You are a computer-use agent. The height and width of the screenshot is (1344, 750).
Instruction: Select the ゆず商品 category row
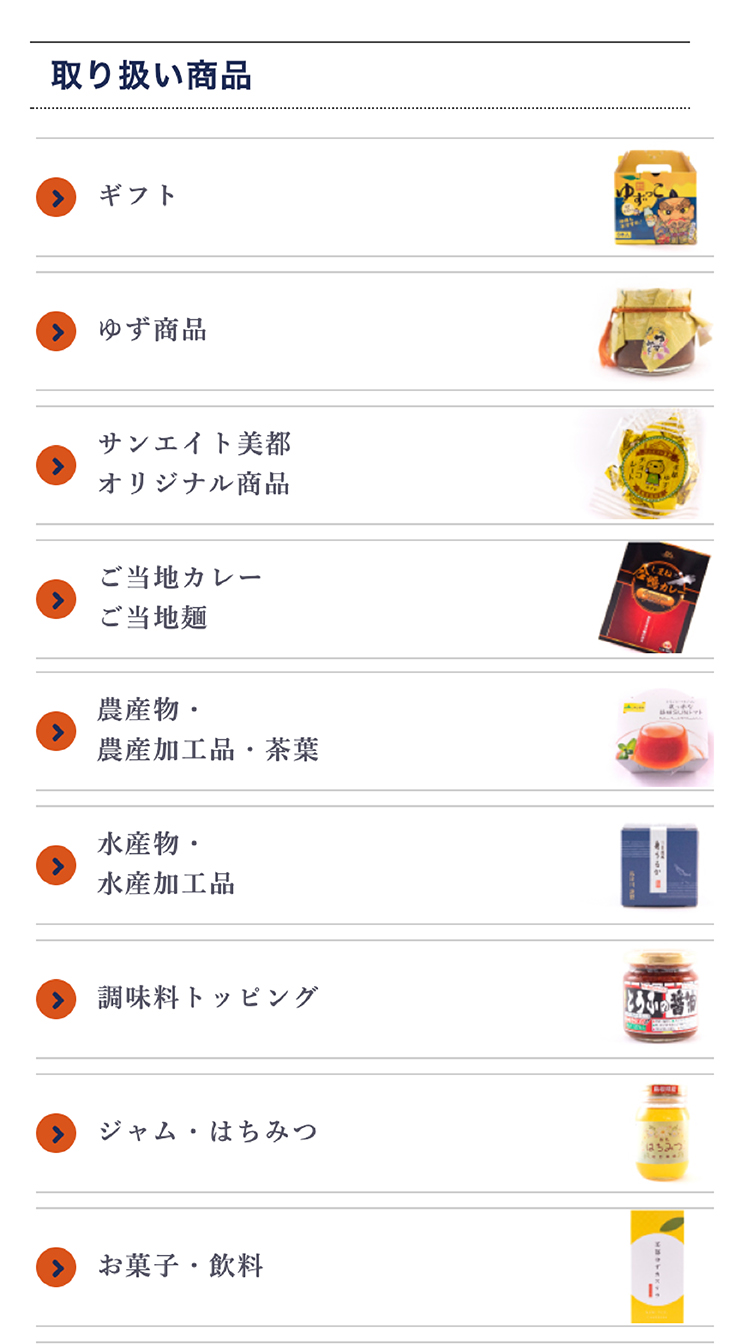click(x=152, y=331)
